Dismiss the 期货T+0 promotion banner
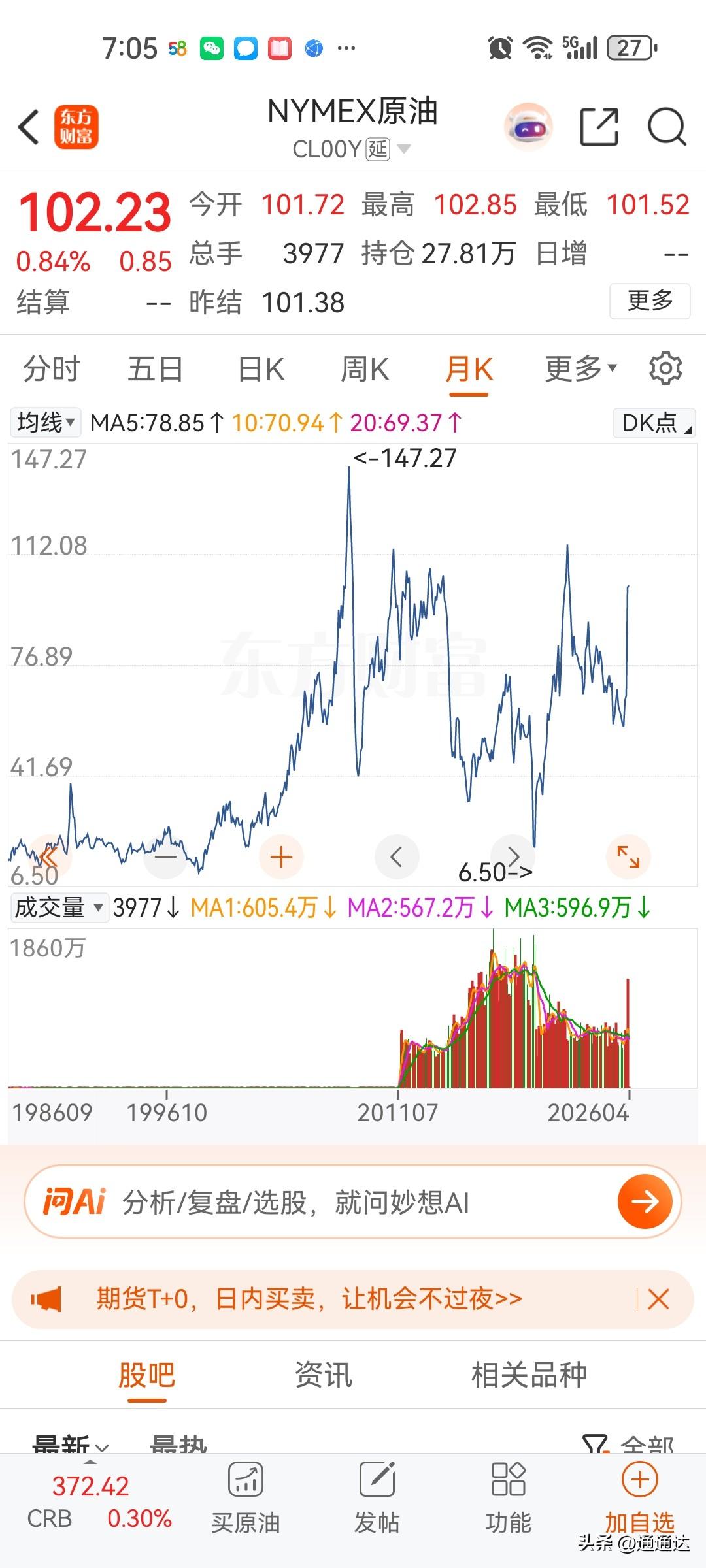This screenshot has width=706, height=1568. [x=658, y=1300]
